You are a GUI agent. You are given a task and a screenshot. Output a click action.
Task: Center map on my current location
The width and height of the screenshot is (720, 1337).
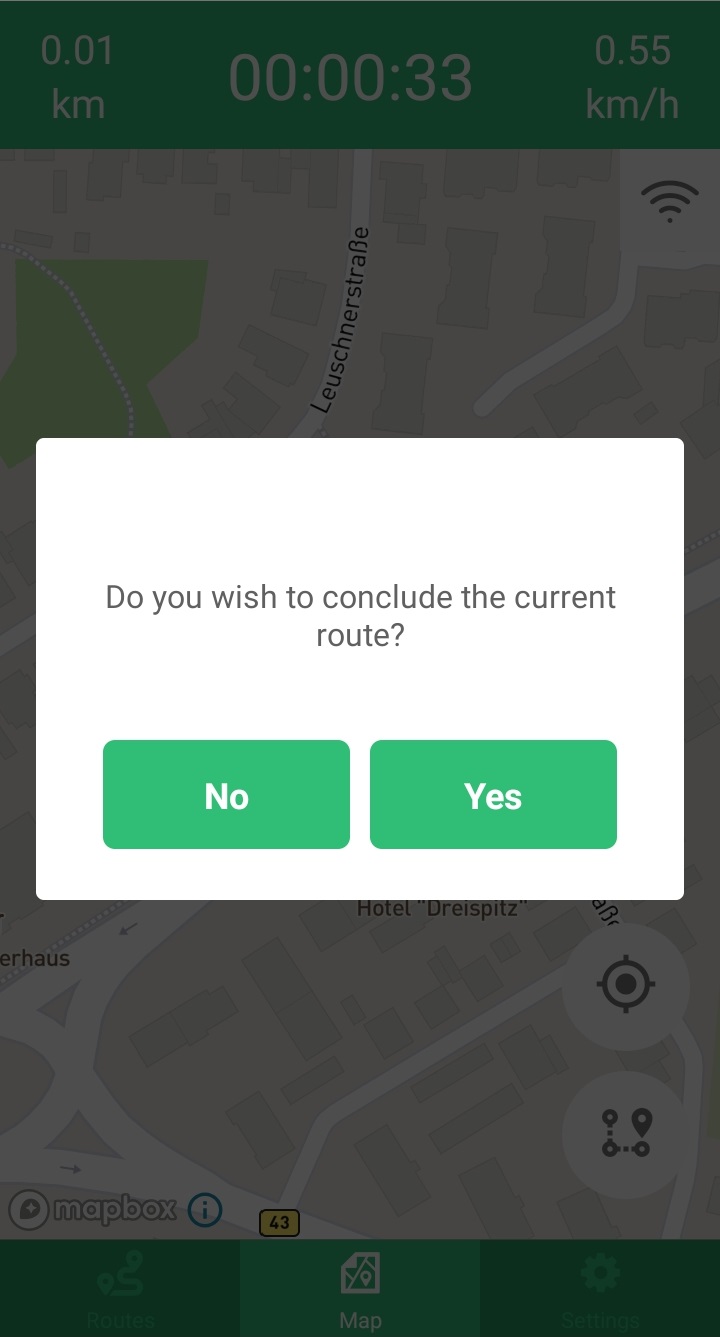pos(626,985)
